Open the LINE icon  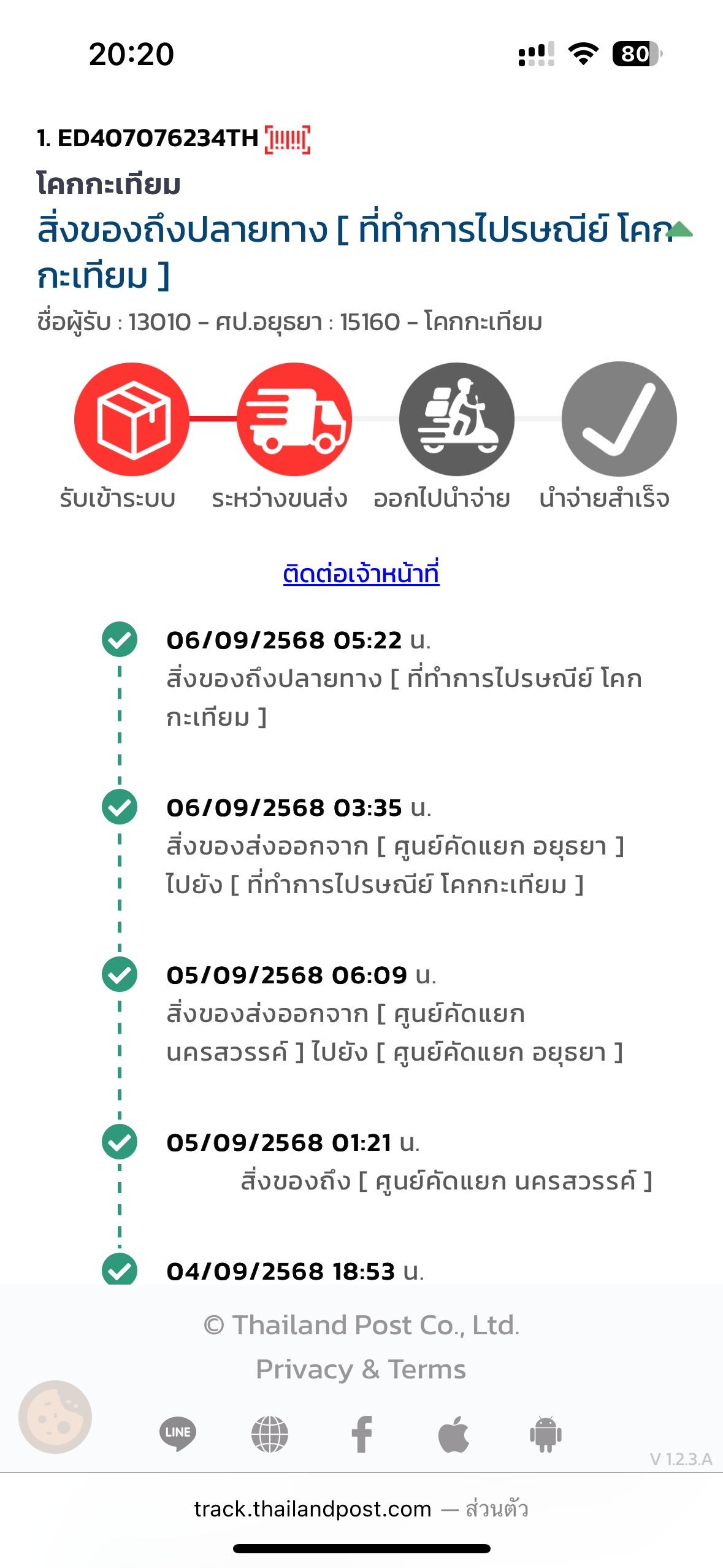178,1434
